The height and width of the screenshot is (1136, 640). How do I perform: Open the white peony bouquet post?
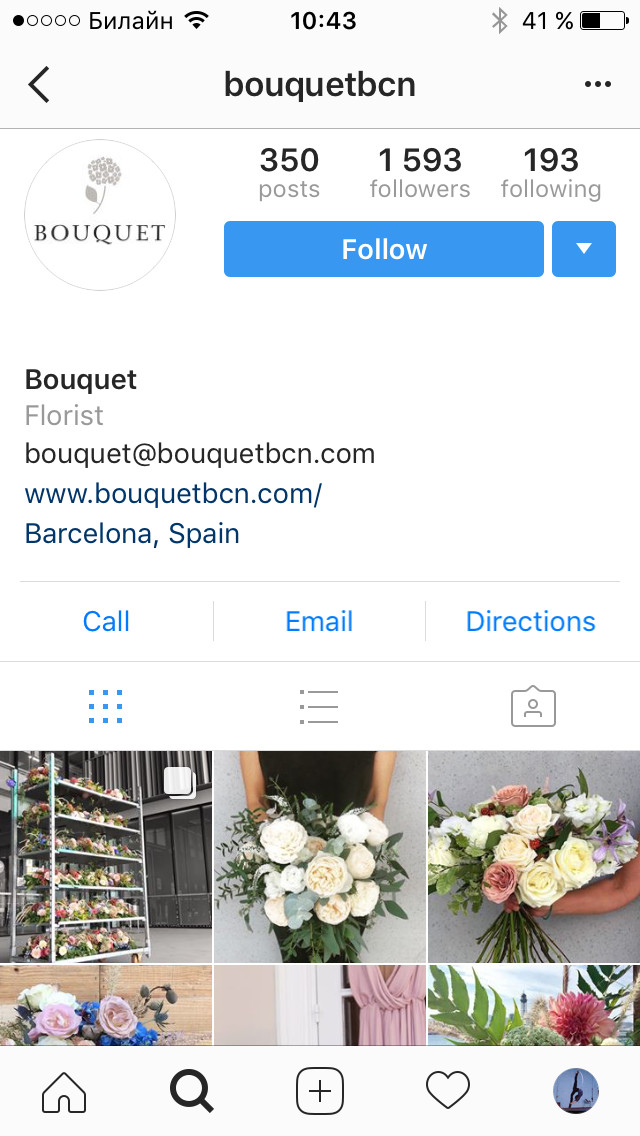click(320, 856)
